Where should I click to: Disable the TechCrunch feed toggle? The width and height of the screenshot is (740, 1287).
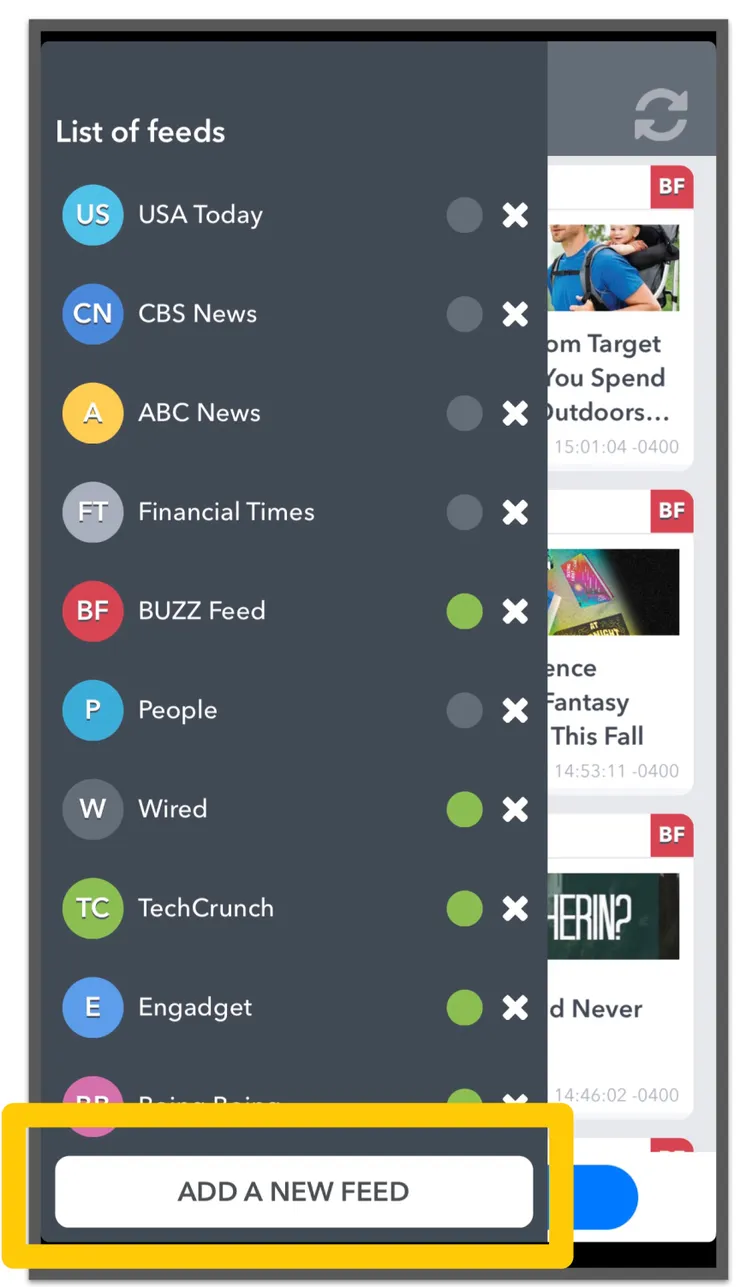464,908
